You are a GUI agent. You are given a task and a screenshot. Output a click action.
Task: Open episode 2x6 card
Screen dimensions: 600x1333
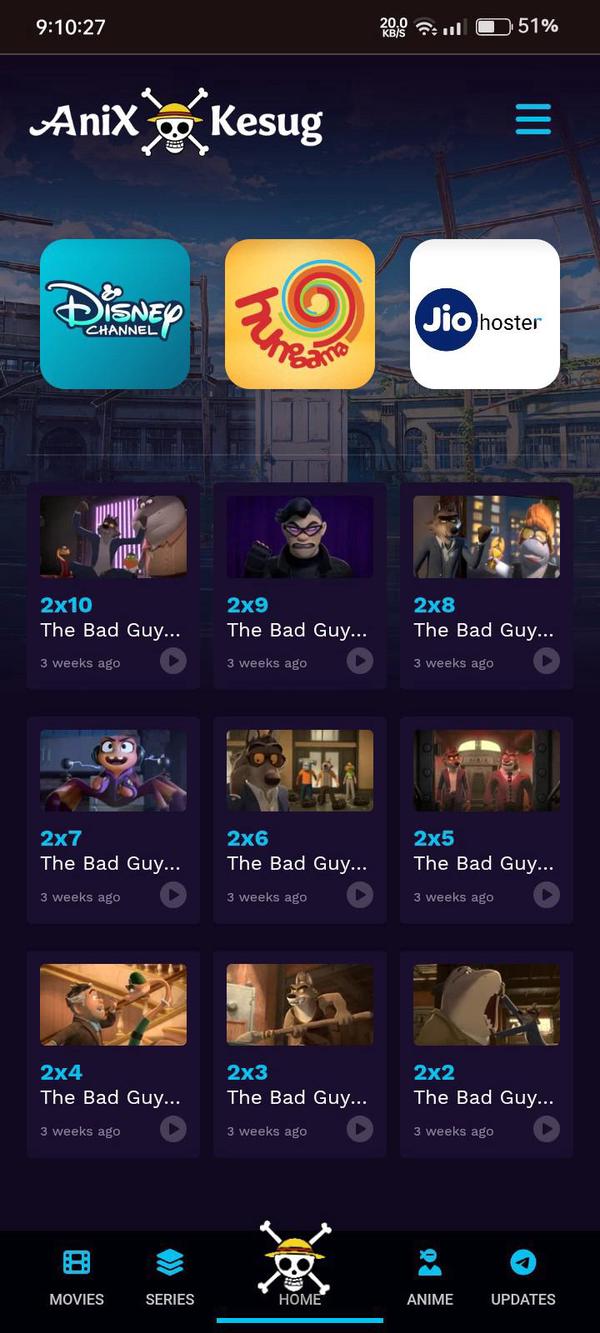click(x=300, y=819)
